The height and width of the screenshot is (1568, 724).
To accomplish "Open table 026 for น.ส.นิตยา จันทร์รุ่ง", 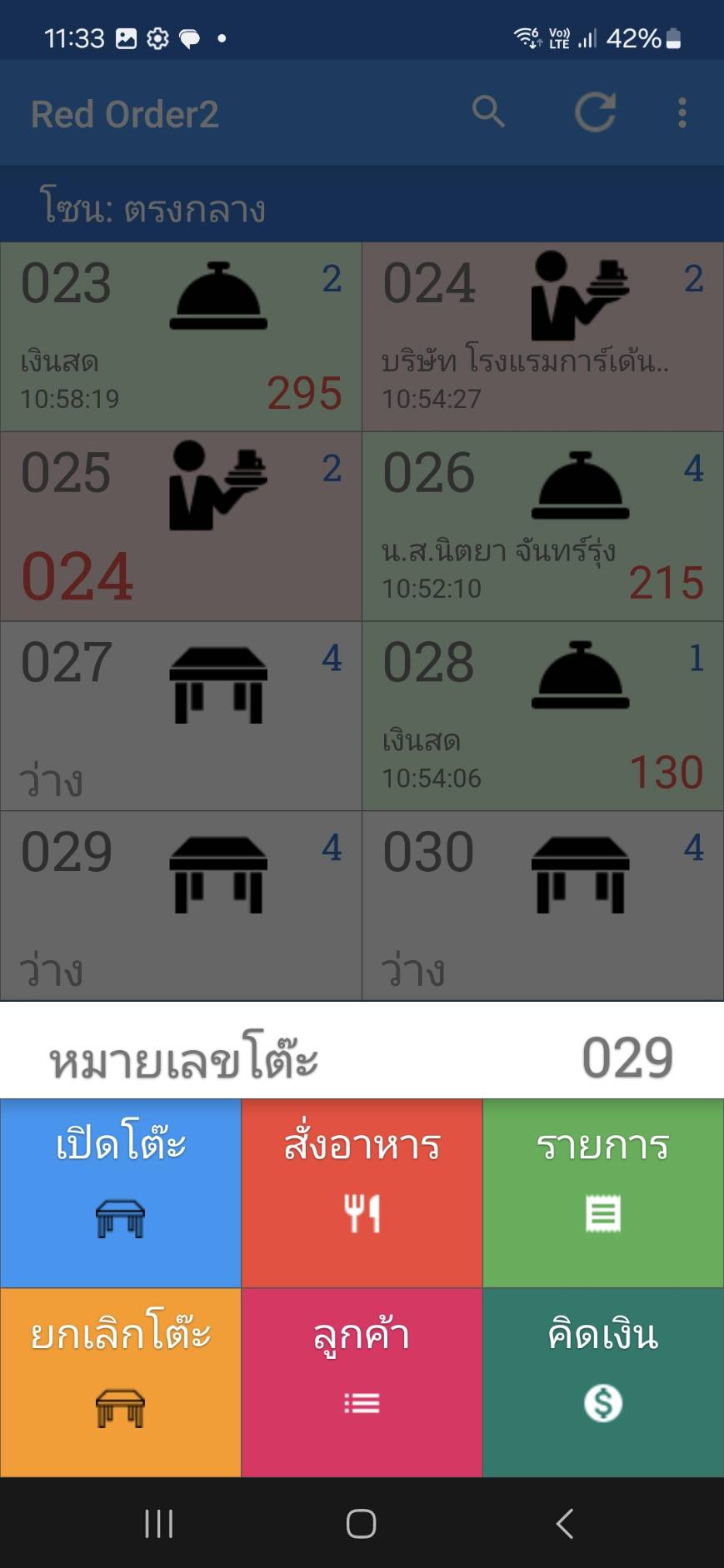I will pyautogui.click(x=542, y=525).
